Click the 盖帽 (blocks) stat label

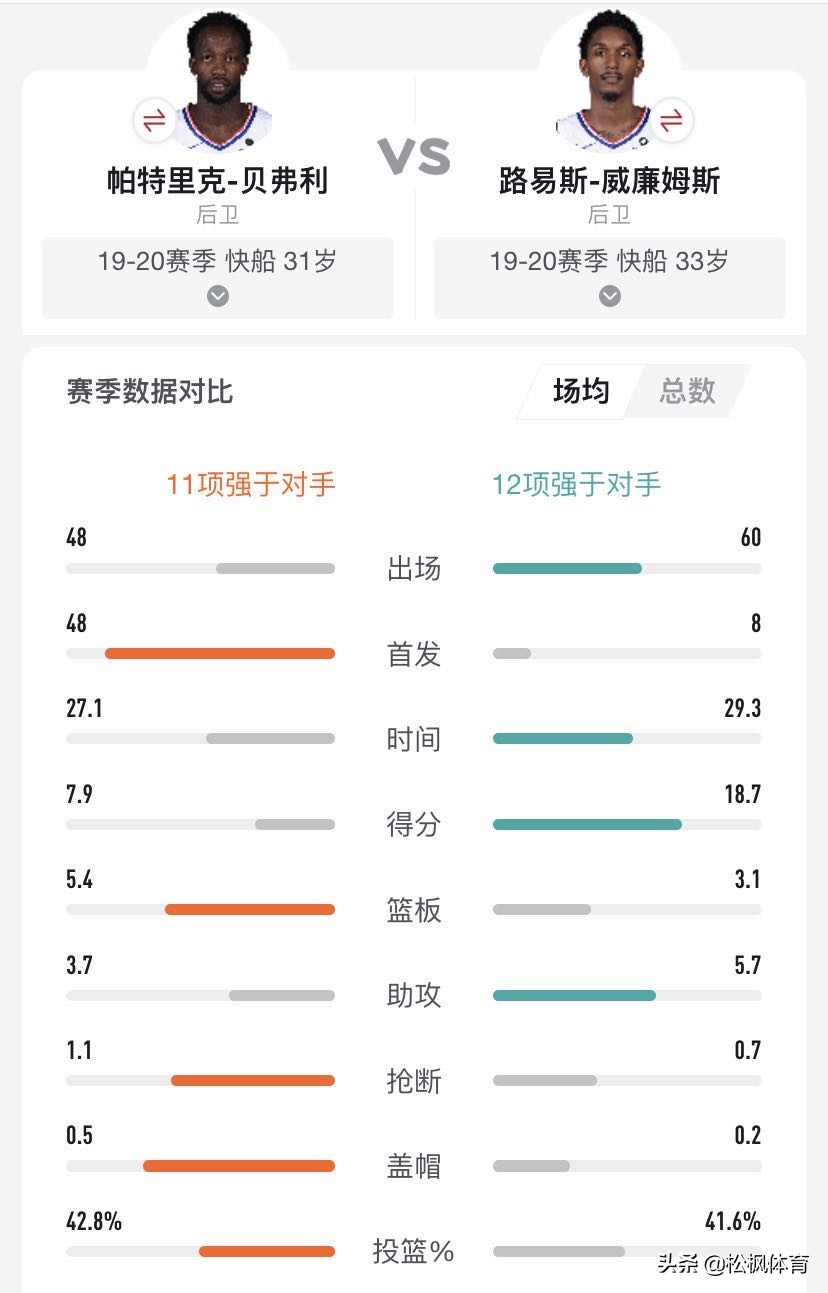coord(414,1166)
